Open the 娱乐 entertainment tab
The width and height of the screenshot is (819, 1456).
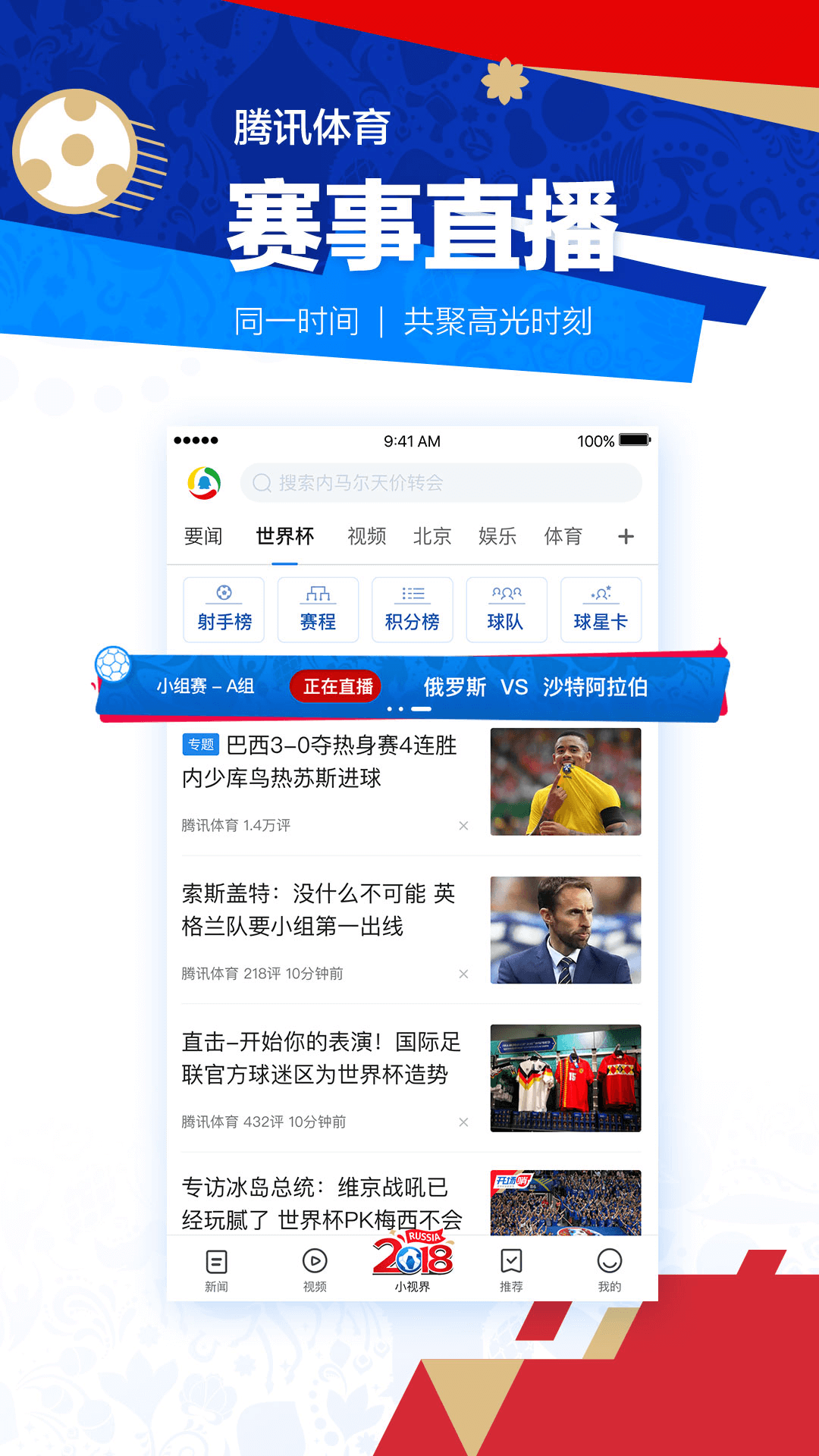[497, 535]
